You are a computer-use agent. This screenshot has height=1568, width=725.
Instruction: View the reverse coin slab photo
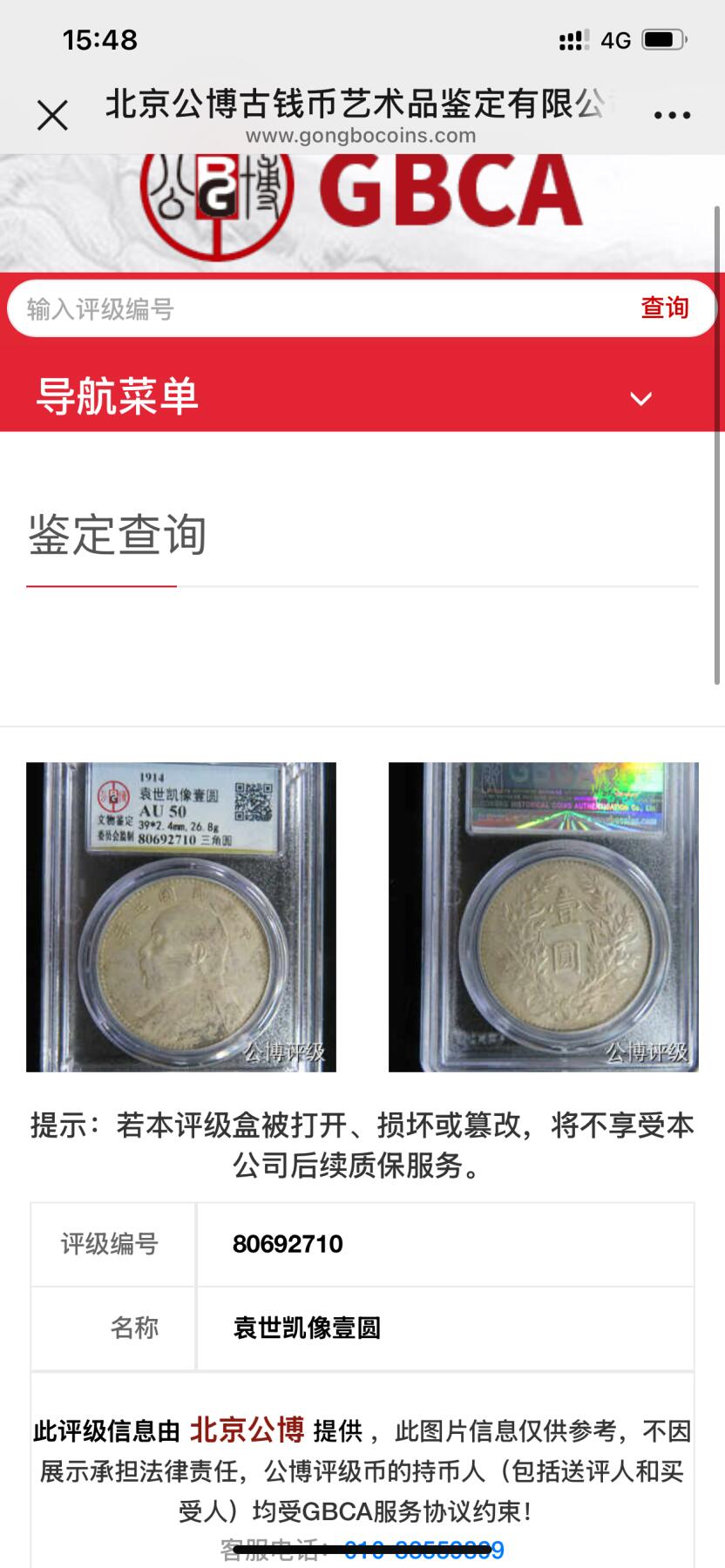click(544, 916)
